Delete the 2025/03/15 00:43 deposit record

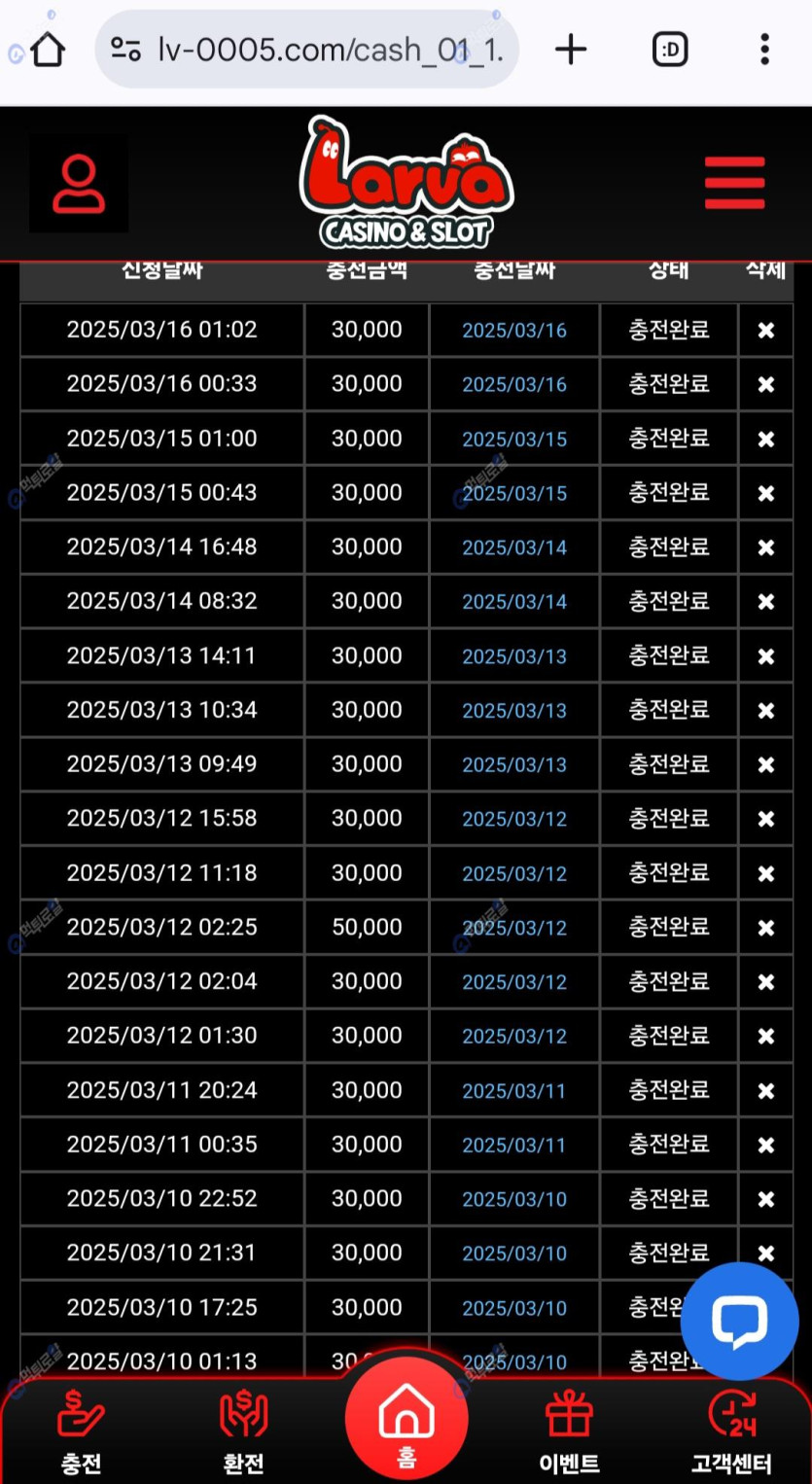[x=765, y=494]
